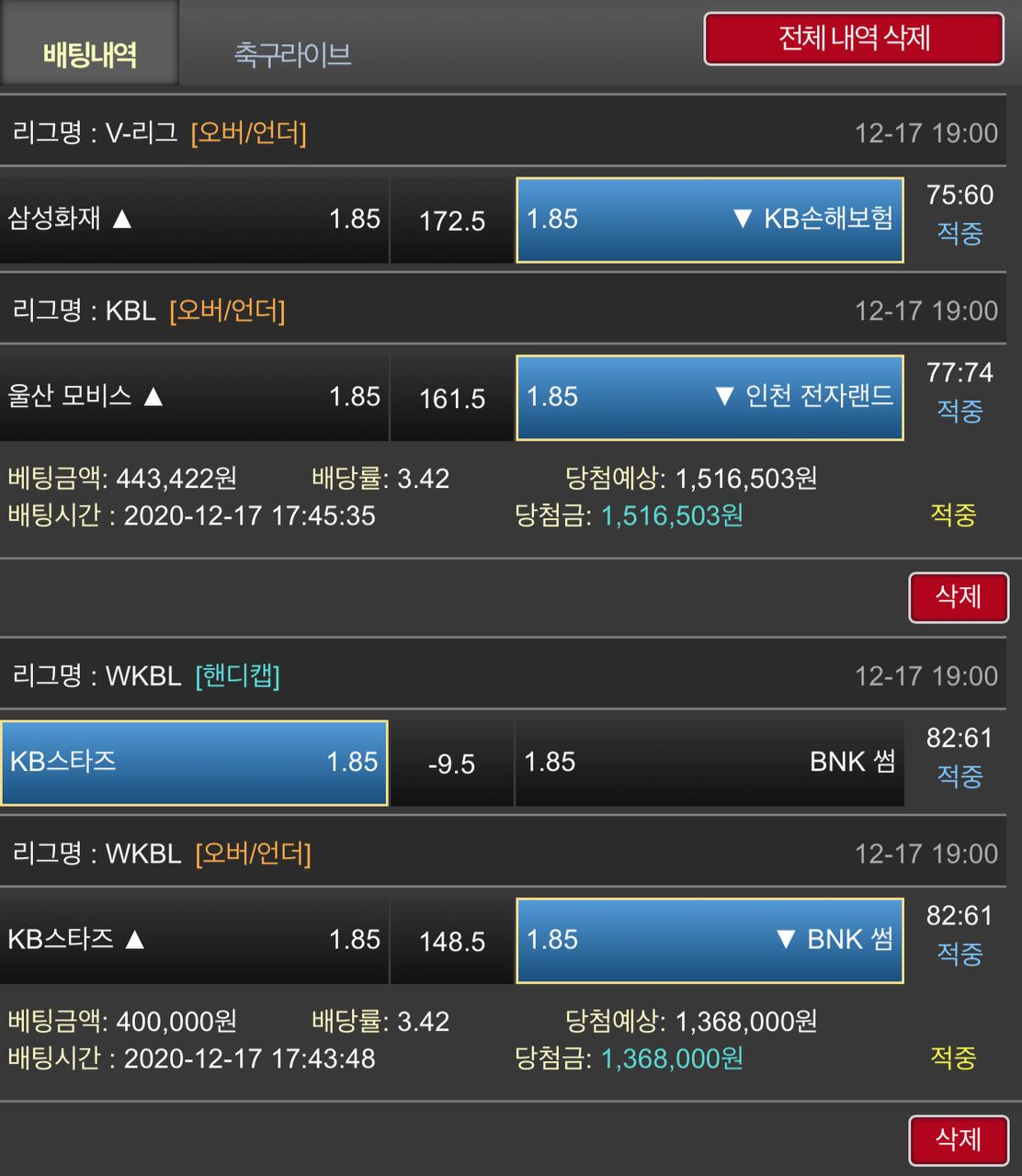
Task: Tap the 전체 내역 삭제 button
Action: coord(854,39)
